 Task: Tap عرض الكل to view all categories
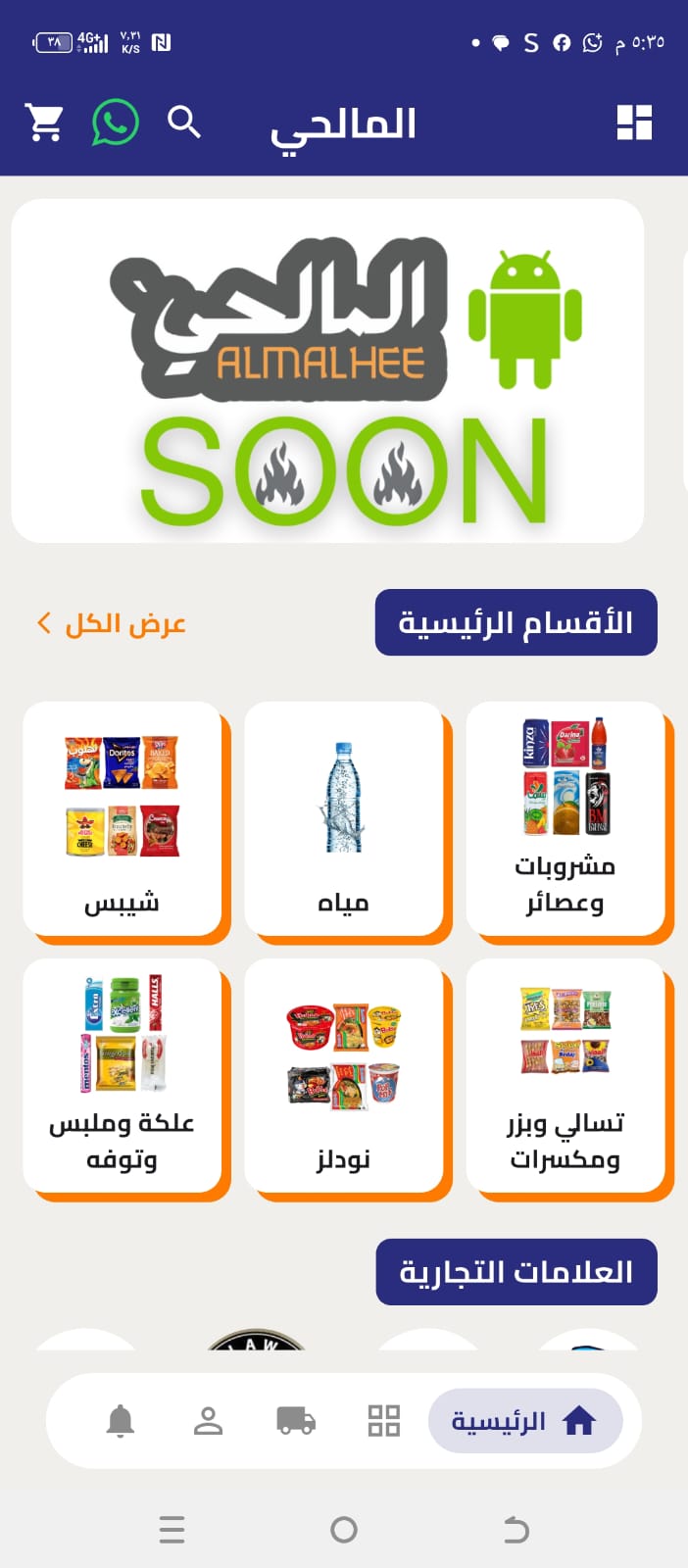pos(112,623)
